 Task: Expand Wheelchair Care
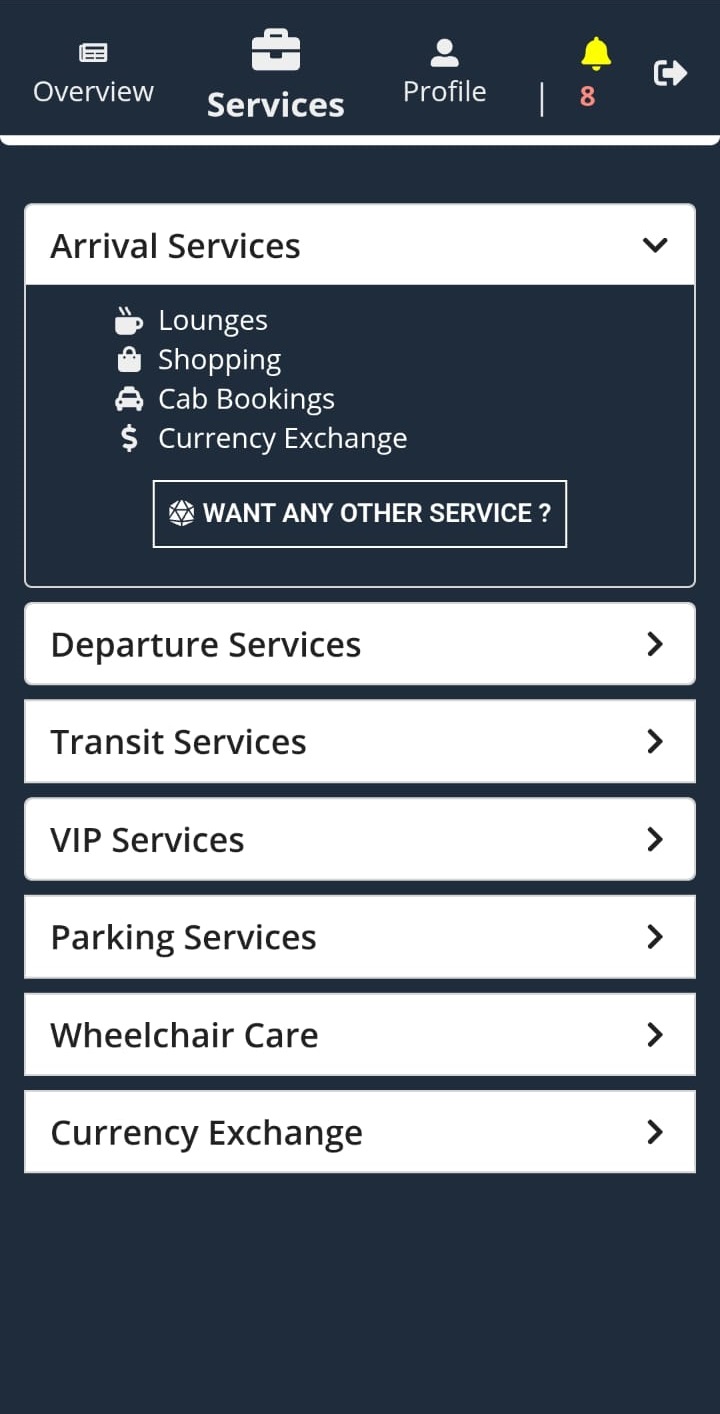coord(360,1034)
